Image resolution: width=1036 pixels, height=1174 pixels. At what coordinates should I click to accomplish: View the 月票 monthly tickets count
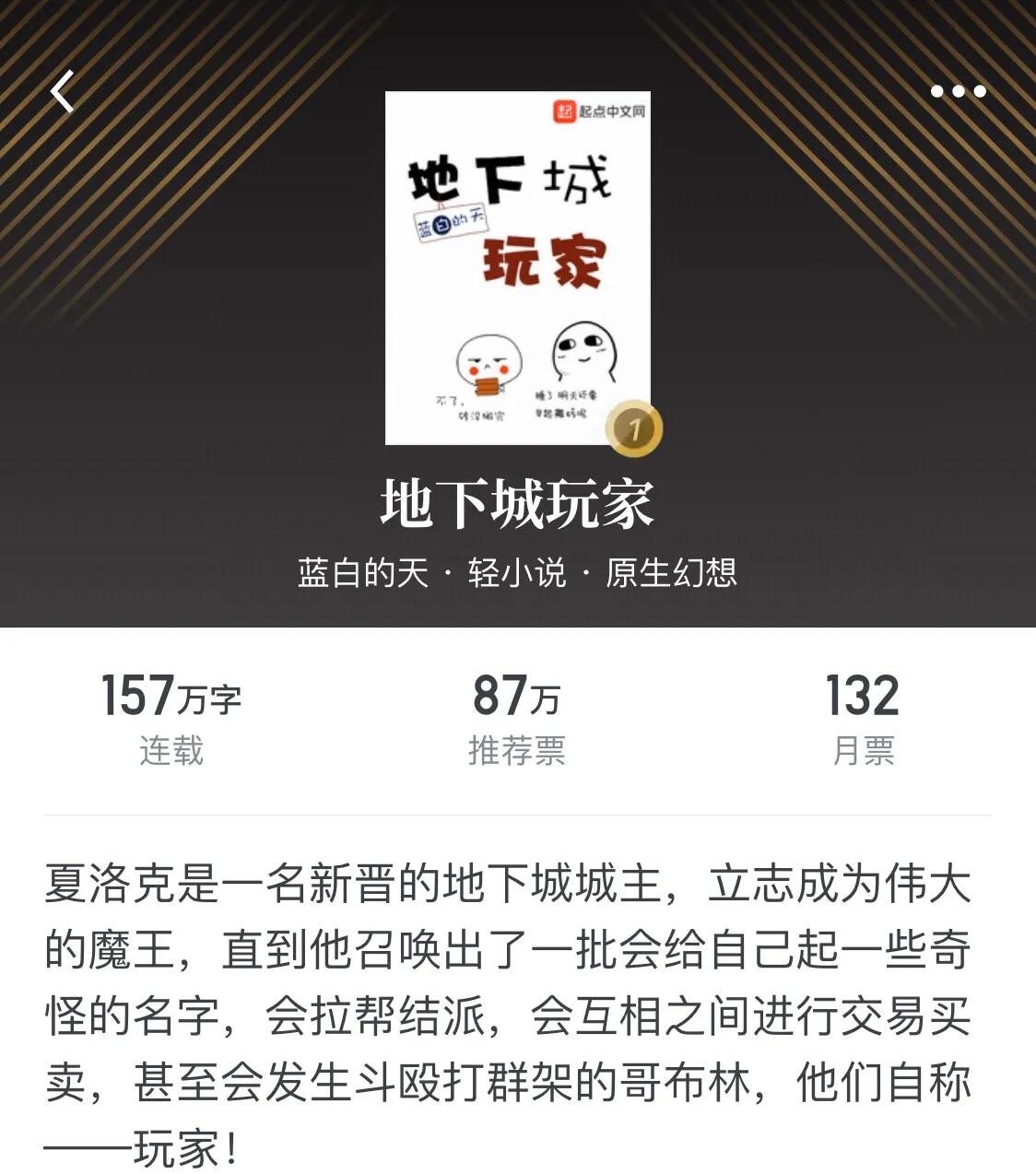(862, 719)
